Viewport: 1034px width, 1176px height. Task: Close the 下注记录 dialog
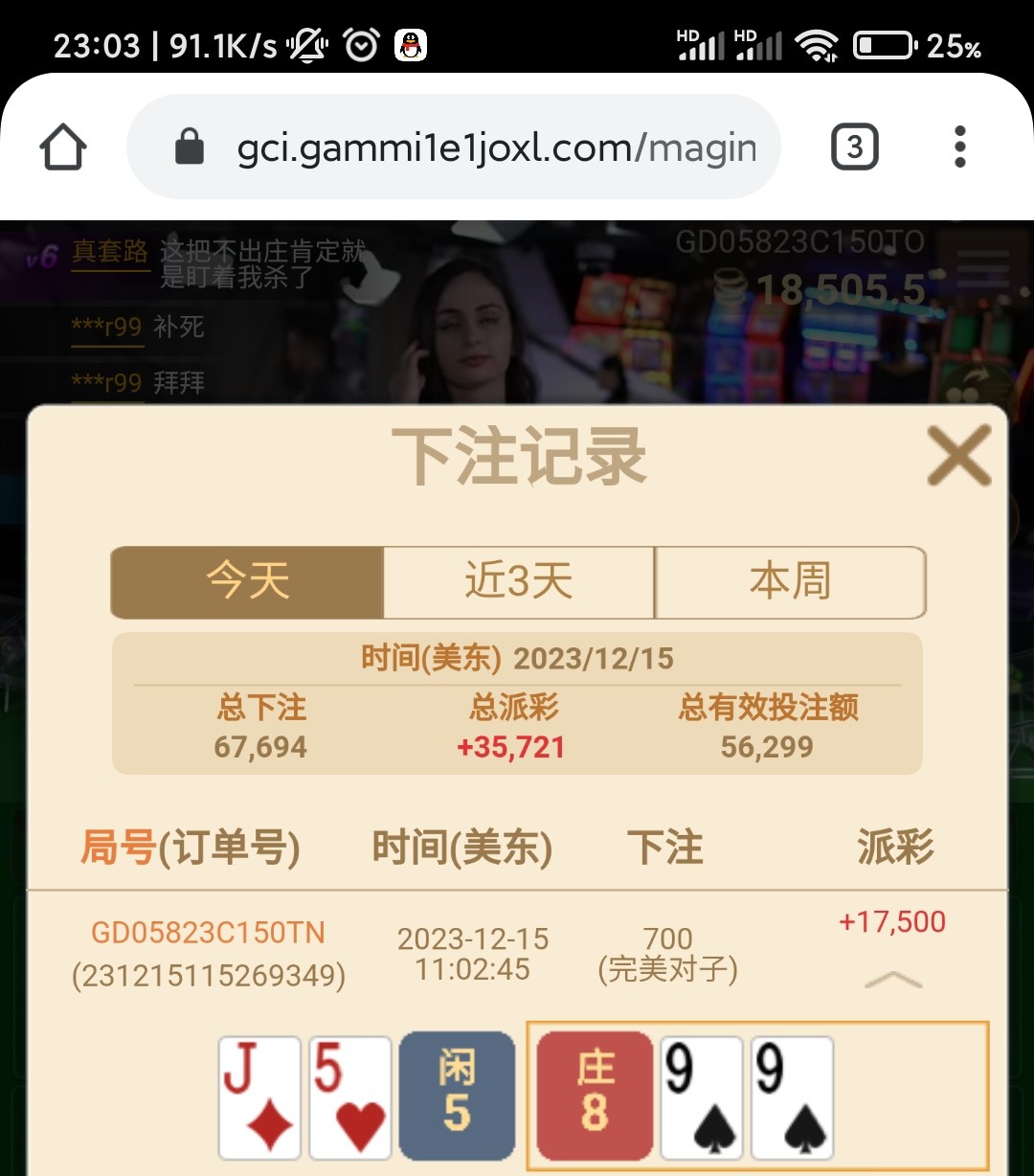point(958,456)
